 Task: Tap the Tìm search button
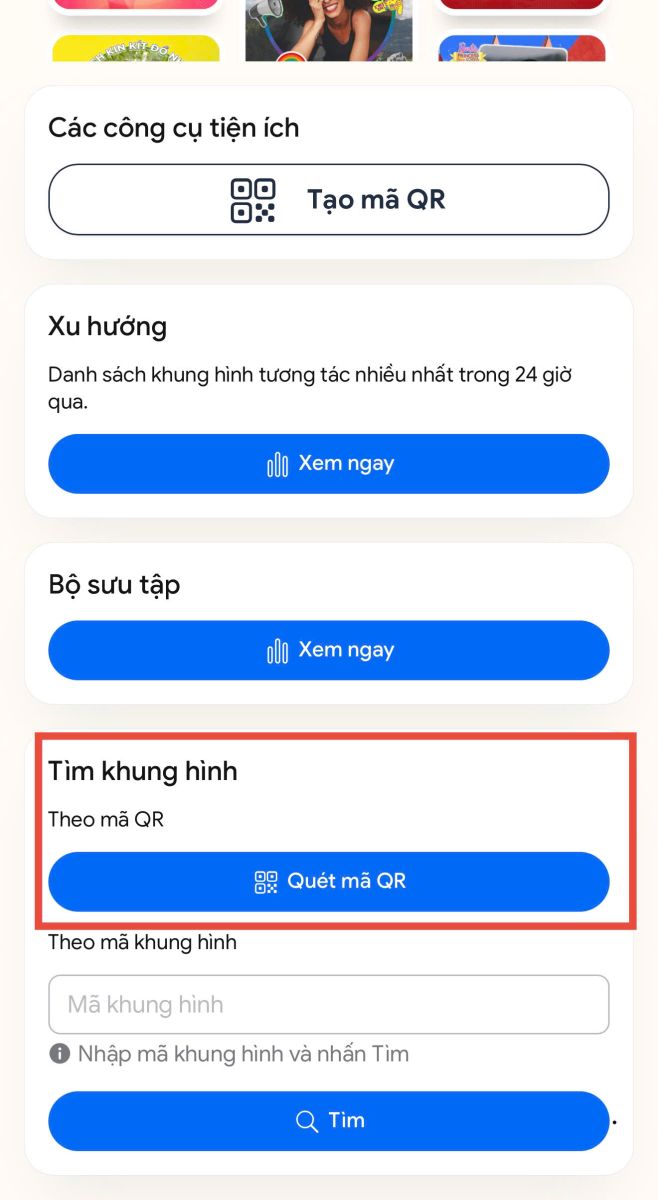click(x=328, y=1120)
